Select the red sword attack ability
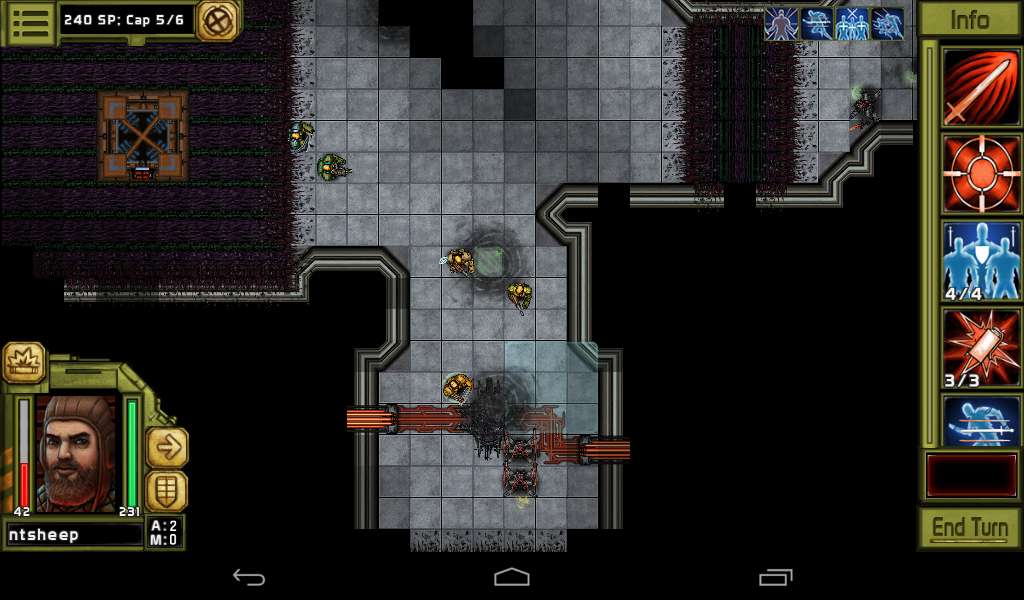 coord(980,87)
